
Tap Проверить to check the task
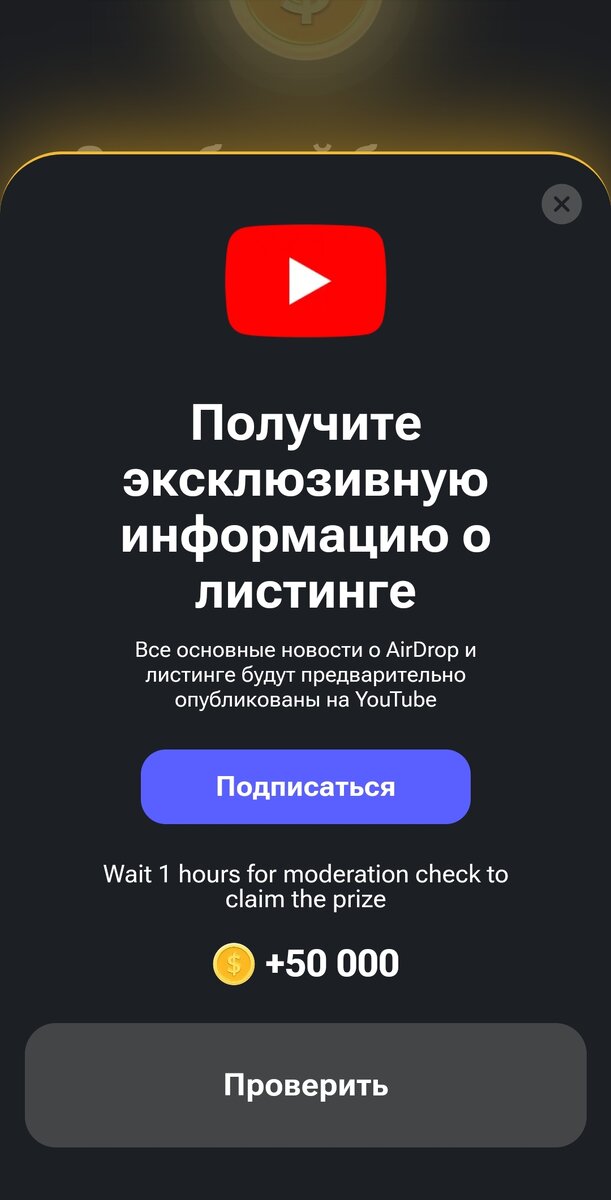click(305, 1085)
